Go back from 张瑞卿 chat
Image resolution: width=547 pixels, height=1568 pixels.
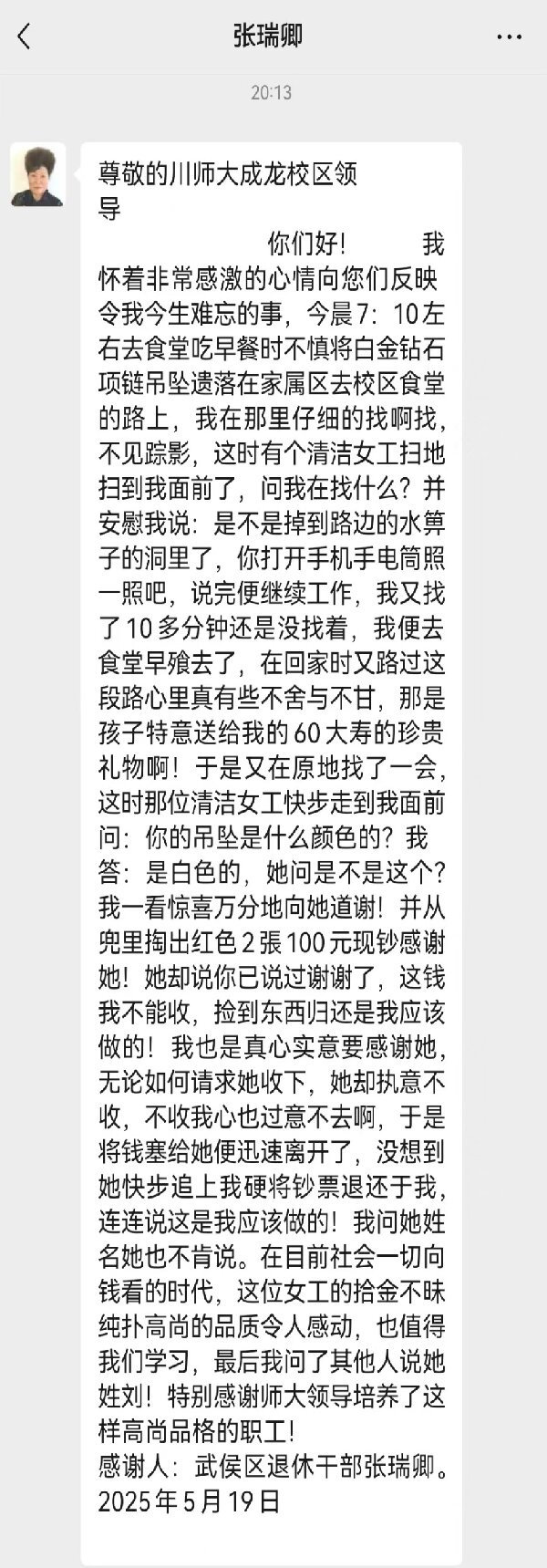click(25, 36)
